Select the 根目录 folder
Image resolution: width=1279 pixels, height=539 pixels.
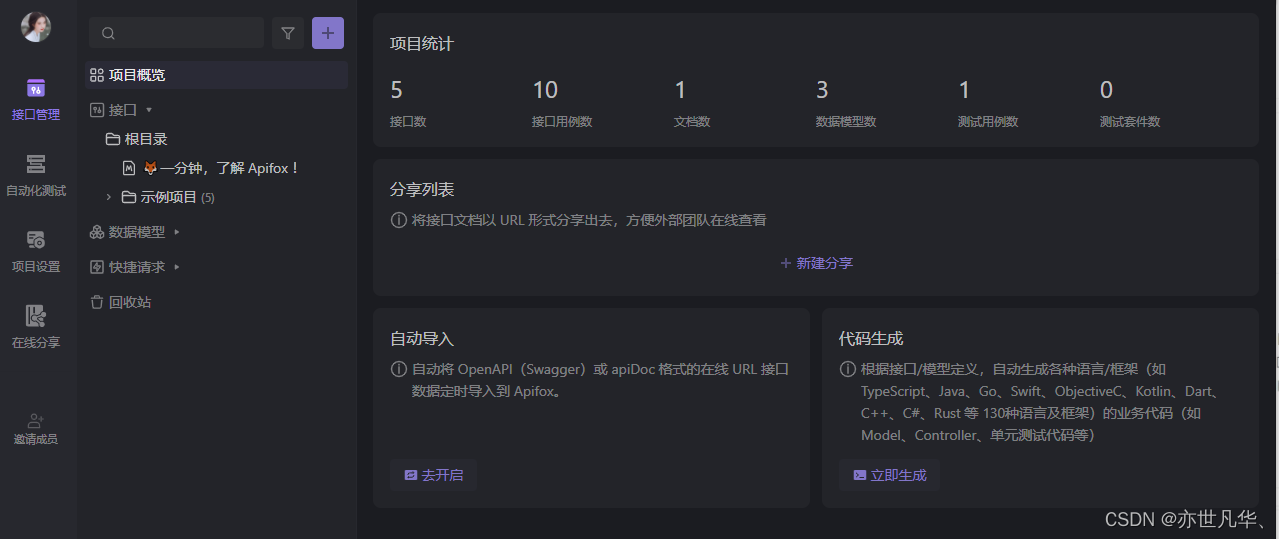[x=145, y=139]
